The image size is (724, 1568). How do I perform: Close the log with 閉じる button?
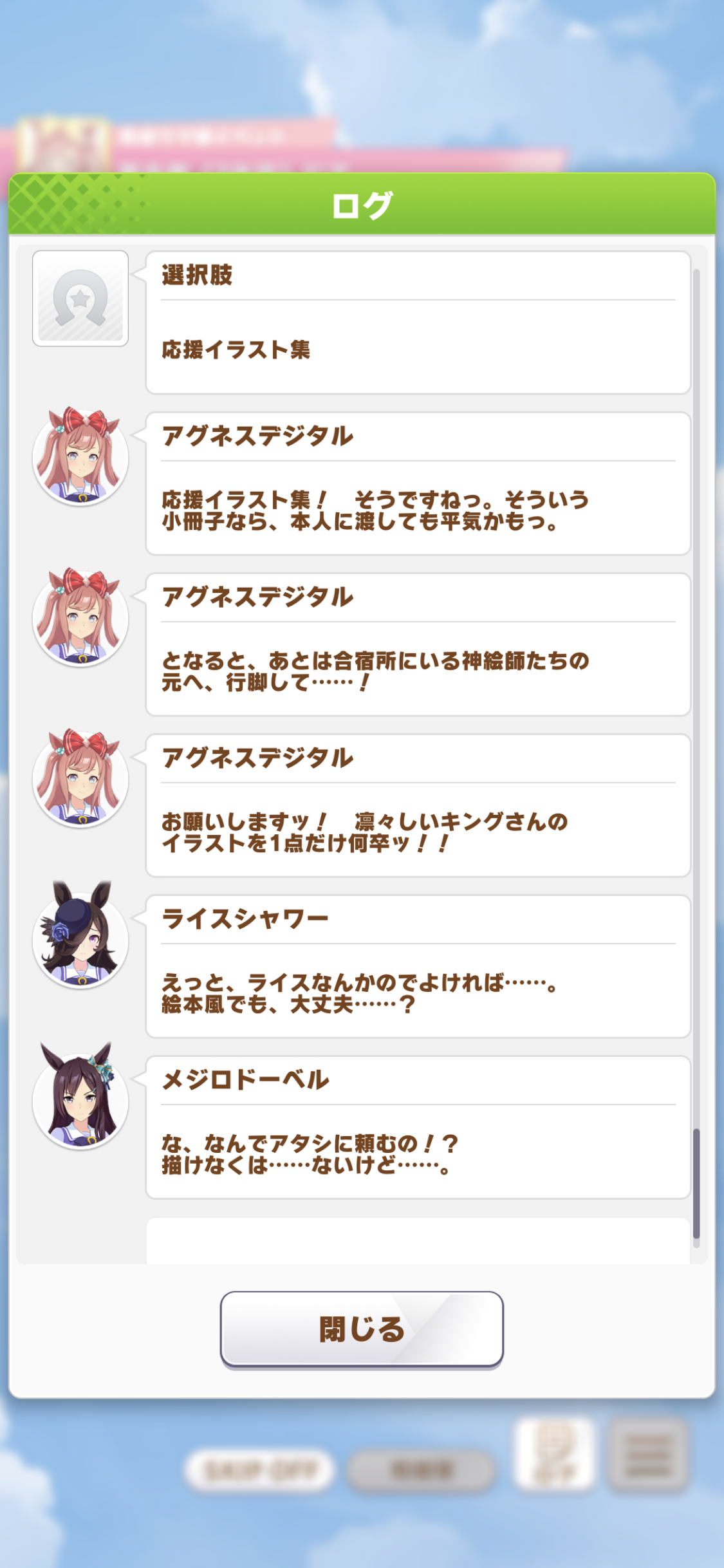[361, 1328]
